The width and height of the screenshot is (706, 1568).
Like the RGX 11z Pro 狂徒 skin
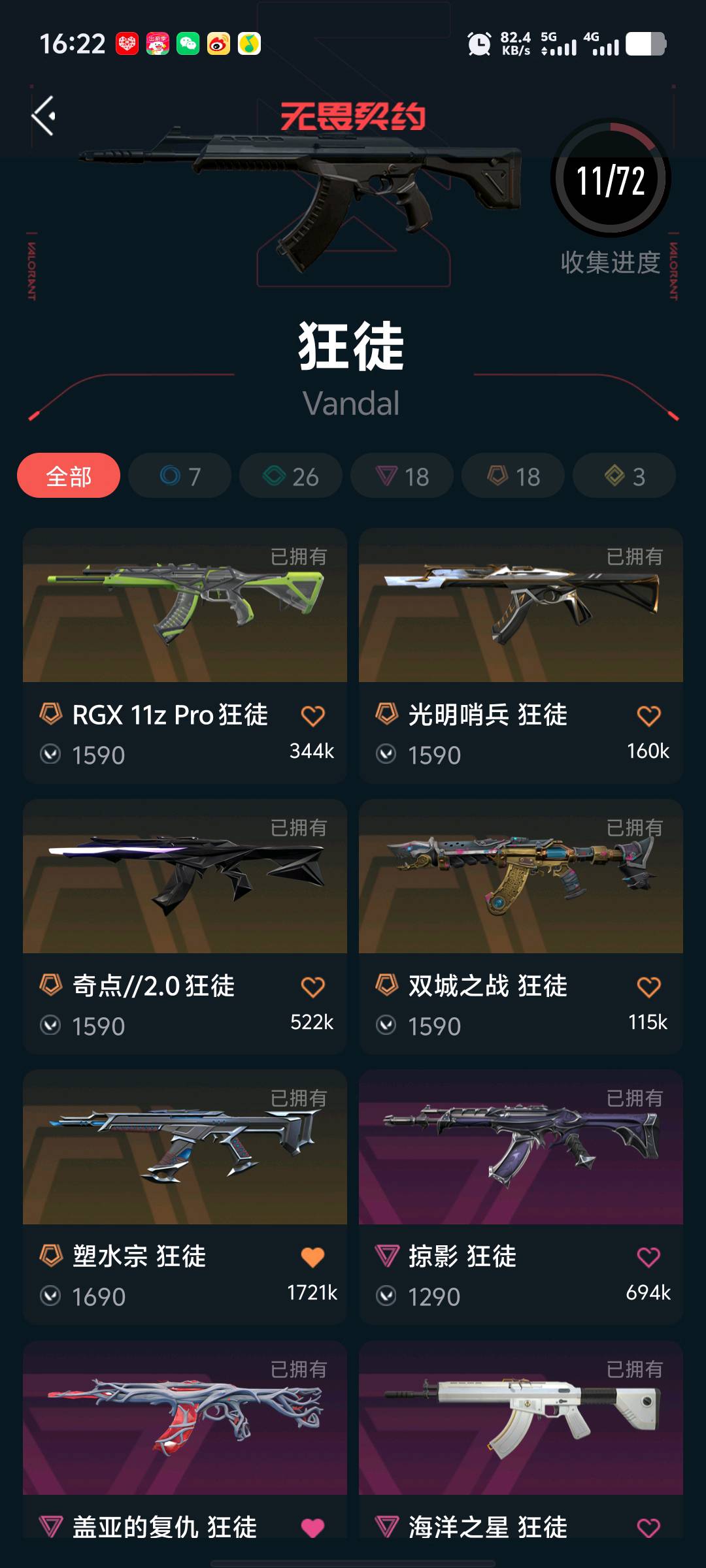(x=312, y=716)
